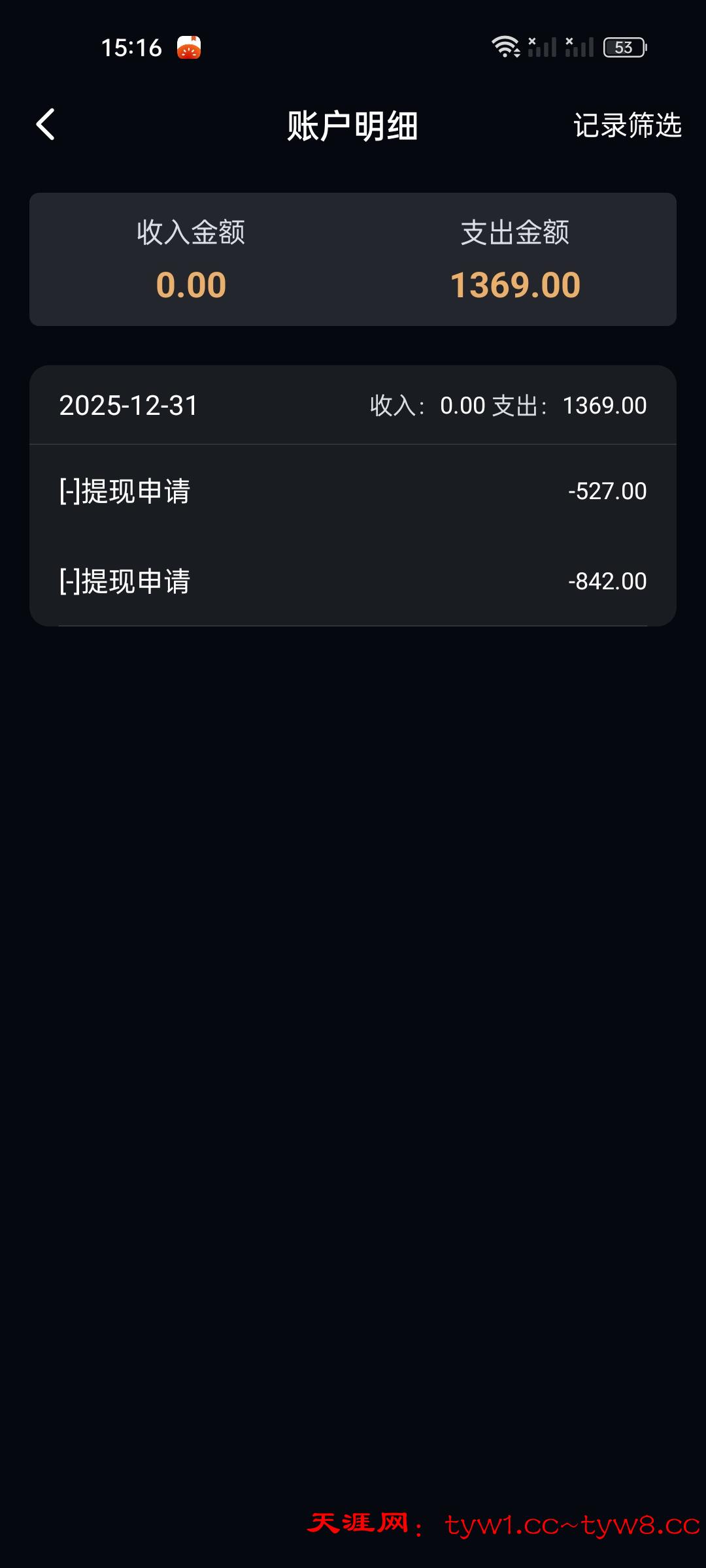Open the -527.00 提现申请 record

click(x=353, y=491)
